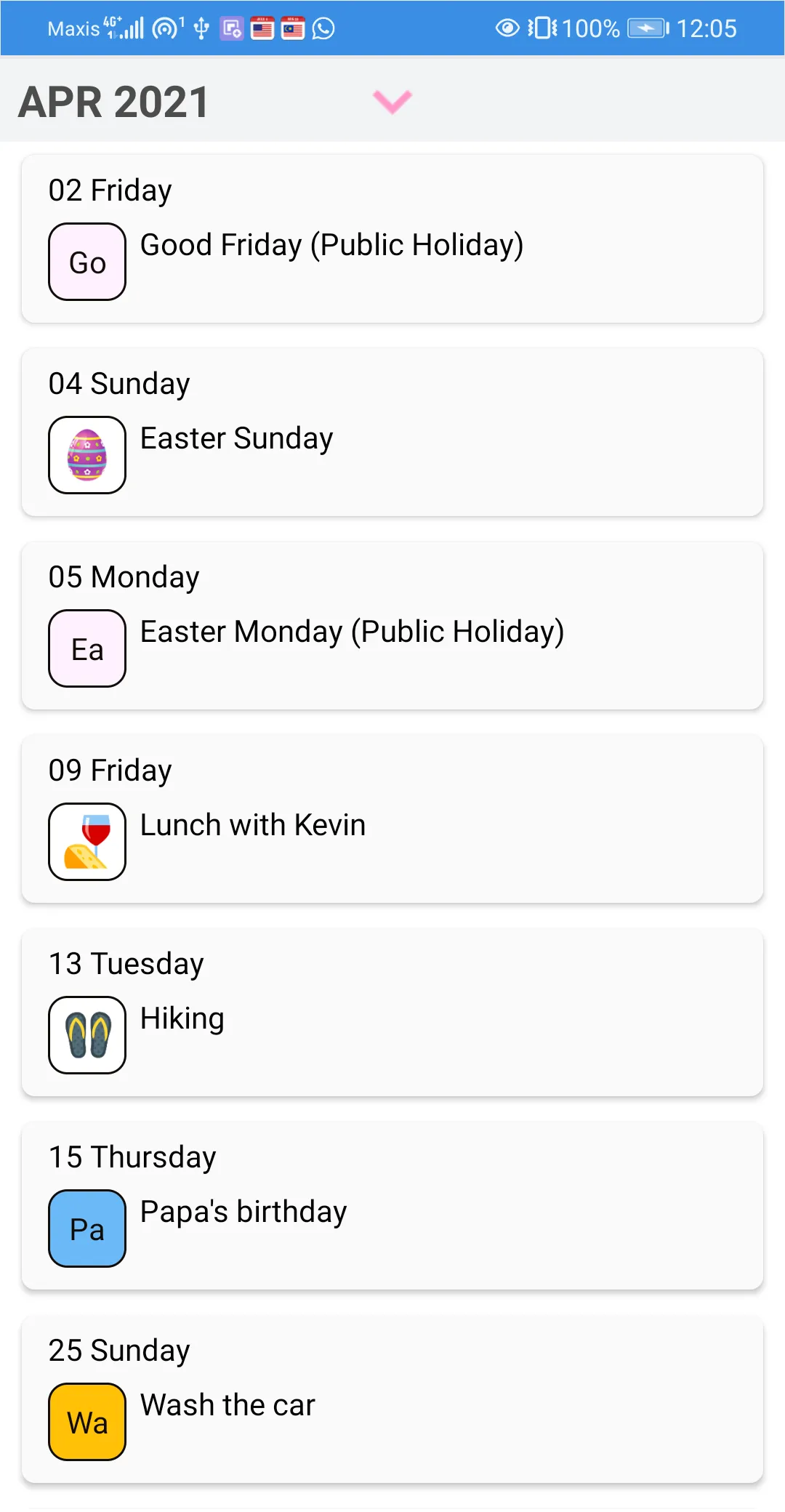Viewport: 785px width, 1512px height.
Task: Open the Wash the car event
Action: 392,1399
